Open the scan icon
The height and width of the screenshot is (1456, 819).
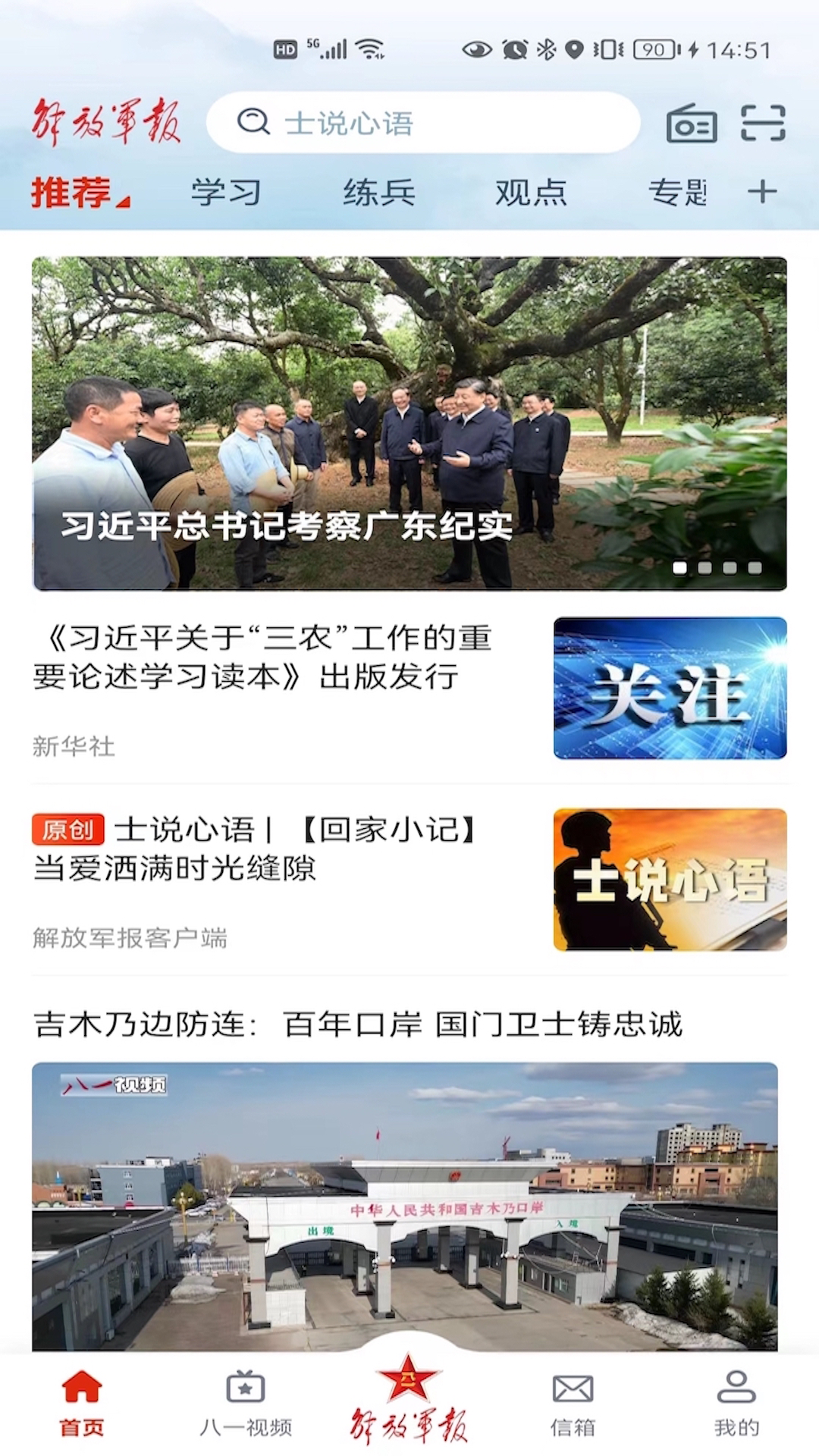(x=762, y=124)
